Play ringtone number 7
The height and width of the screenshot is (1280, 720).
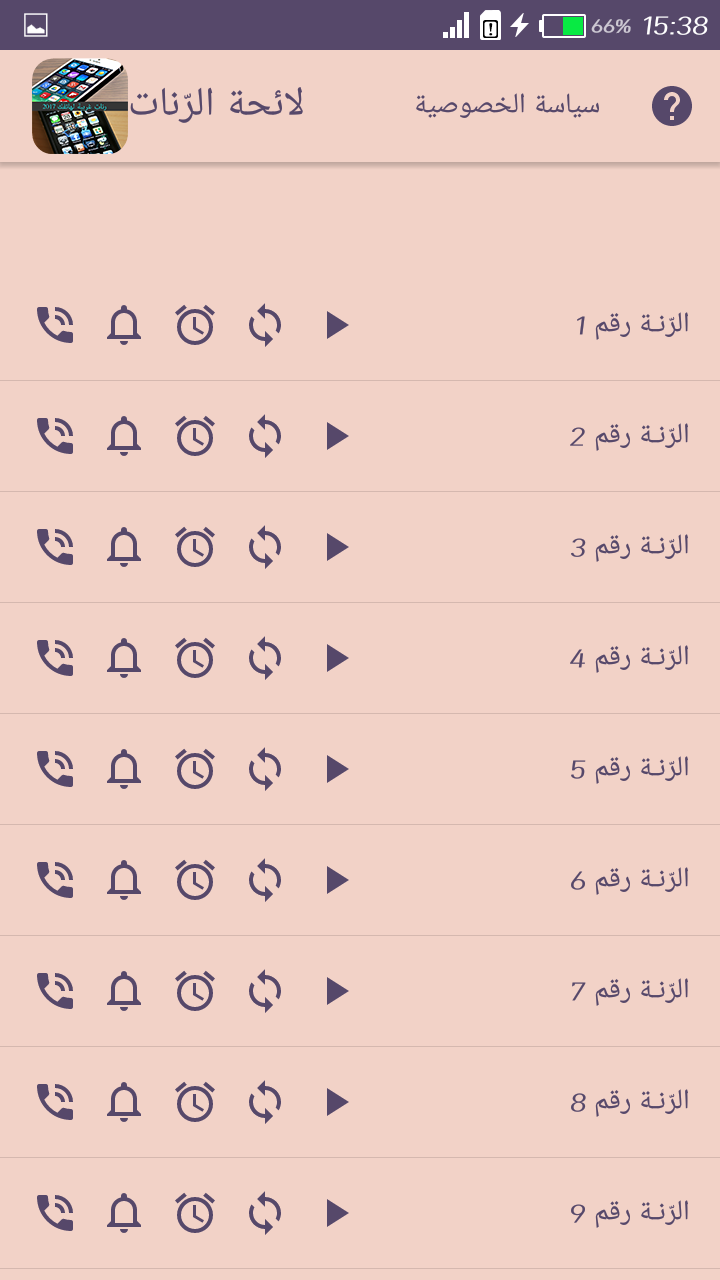point(337,991)
